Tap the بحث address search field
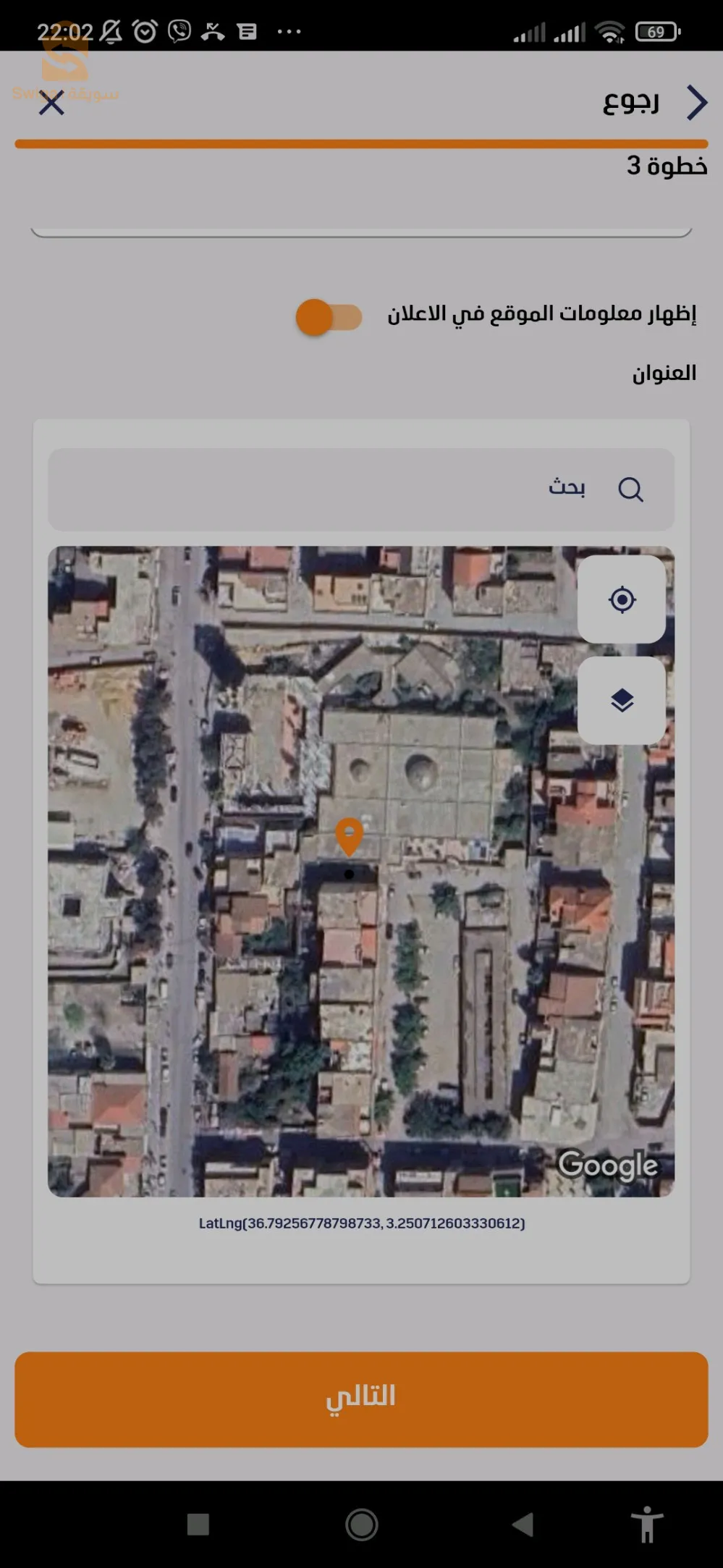Image resolution: width=723 pixels, height=1568 pixels. [361, 489]
